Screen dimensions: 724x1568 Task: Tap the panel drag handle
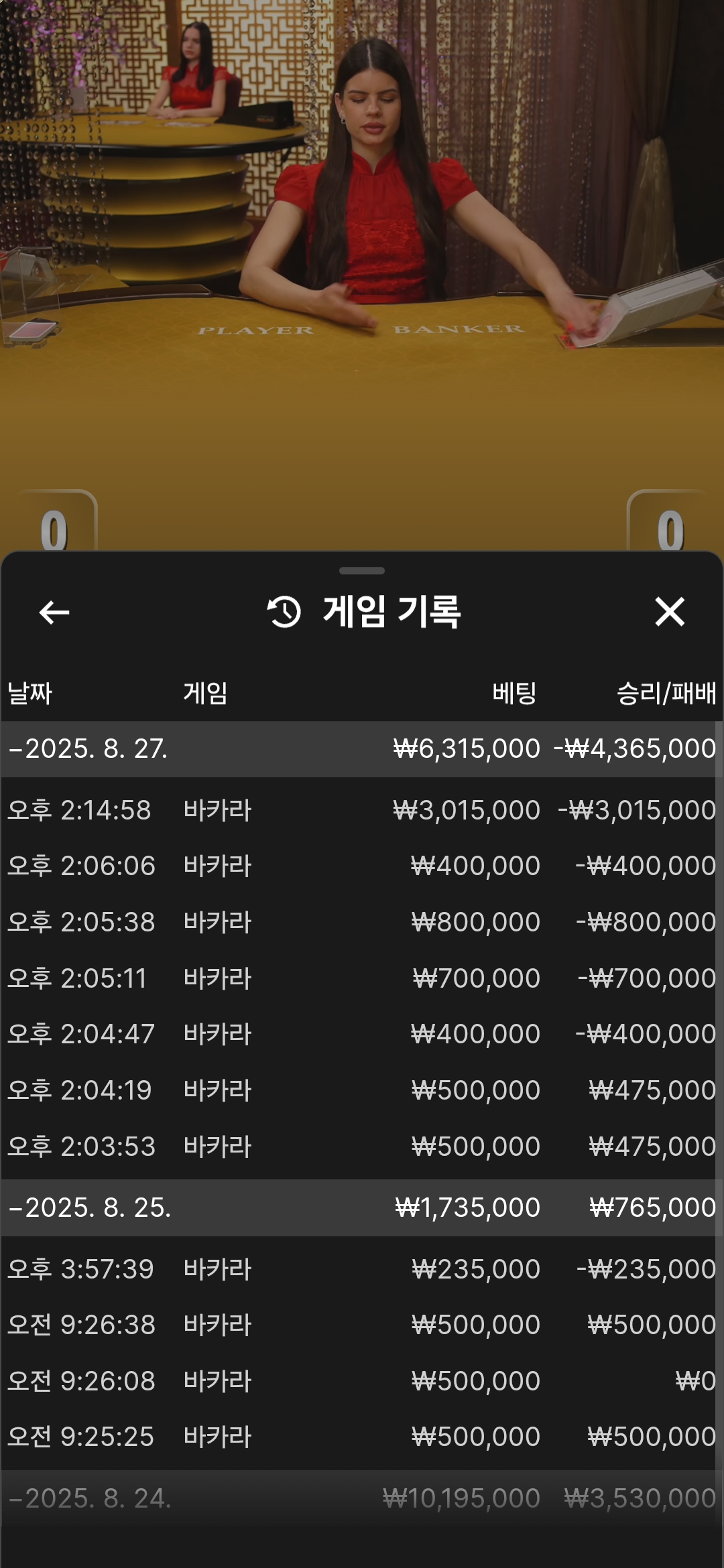[x=362, y=571]
